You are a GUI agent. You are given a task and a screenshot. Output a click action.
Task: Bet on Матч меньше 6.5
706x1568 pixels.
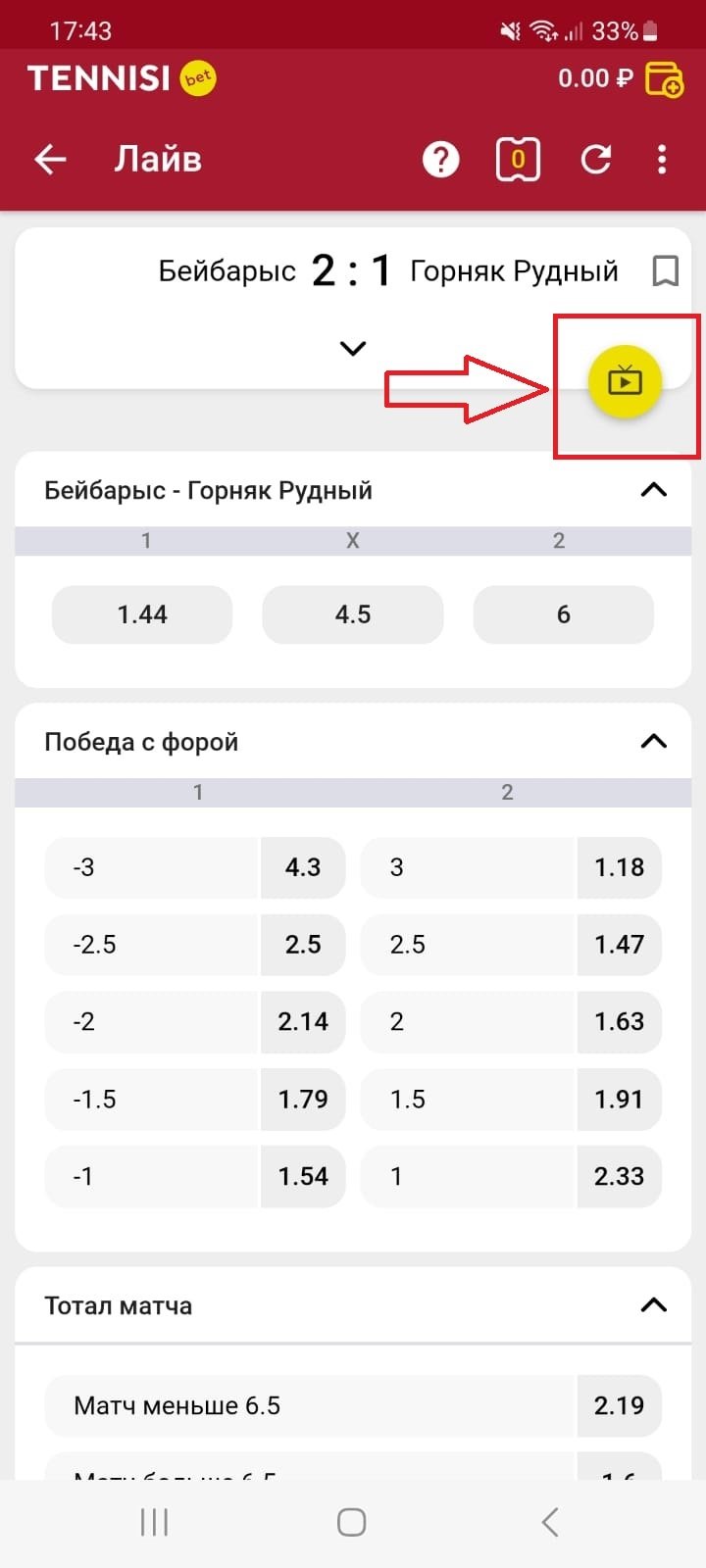(x=353, y=1405)
